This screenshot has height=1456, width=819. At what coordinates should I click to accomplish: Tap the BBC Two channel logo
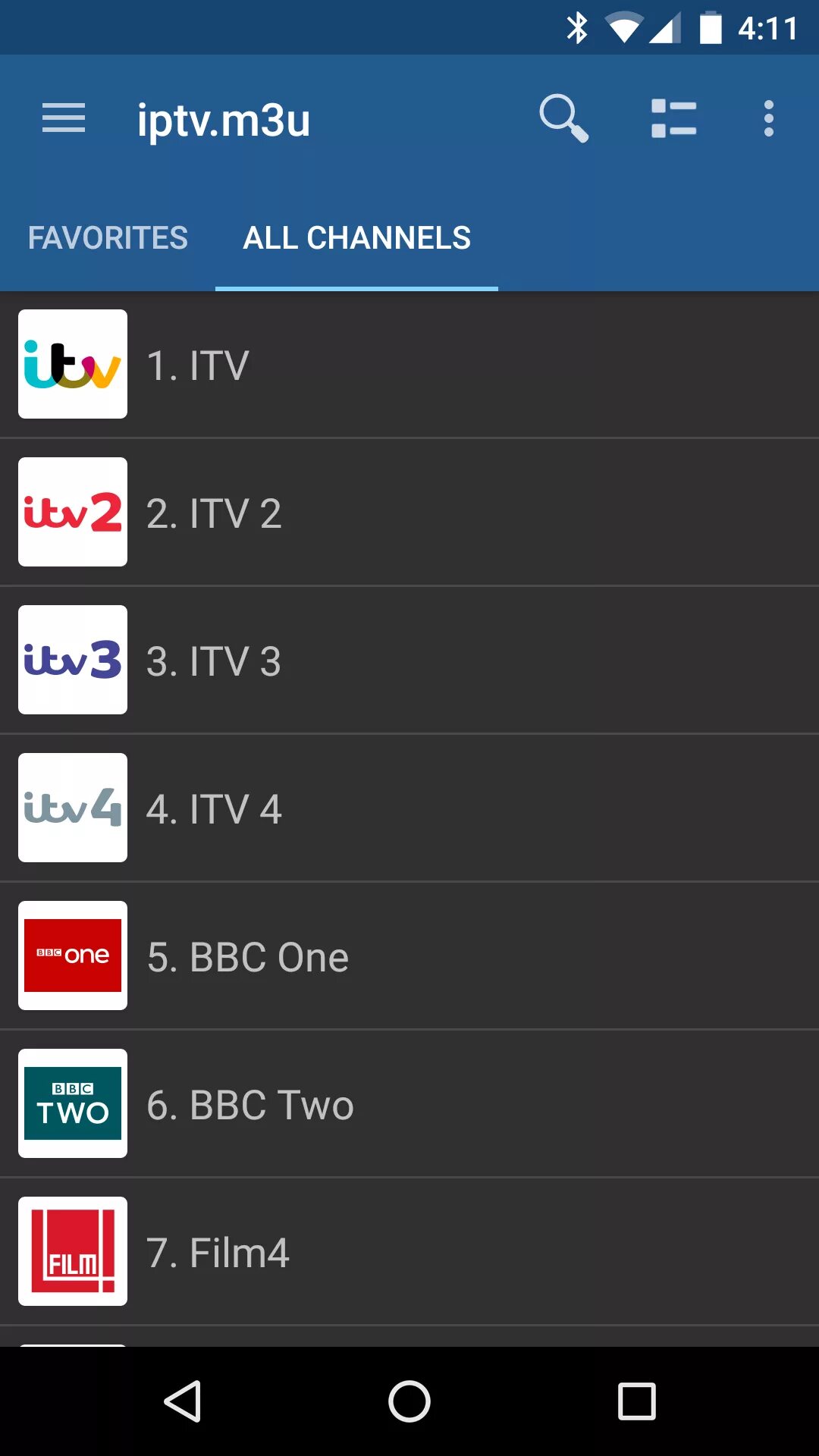(72, 1103)
